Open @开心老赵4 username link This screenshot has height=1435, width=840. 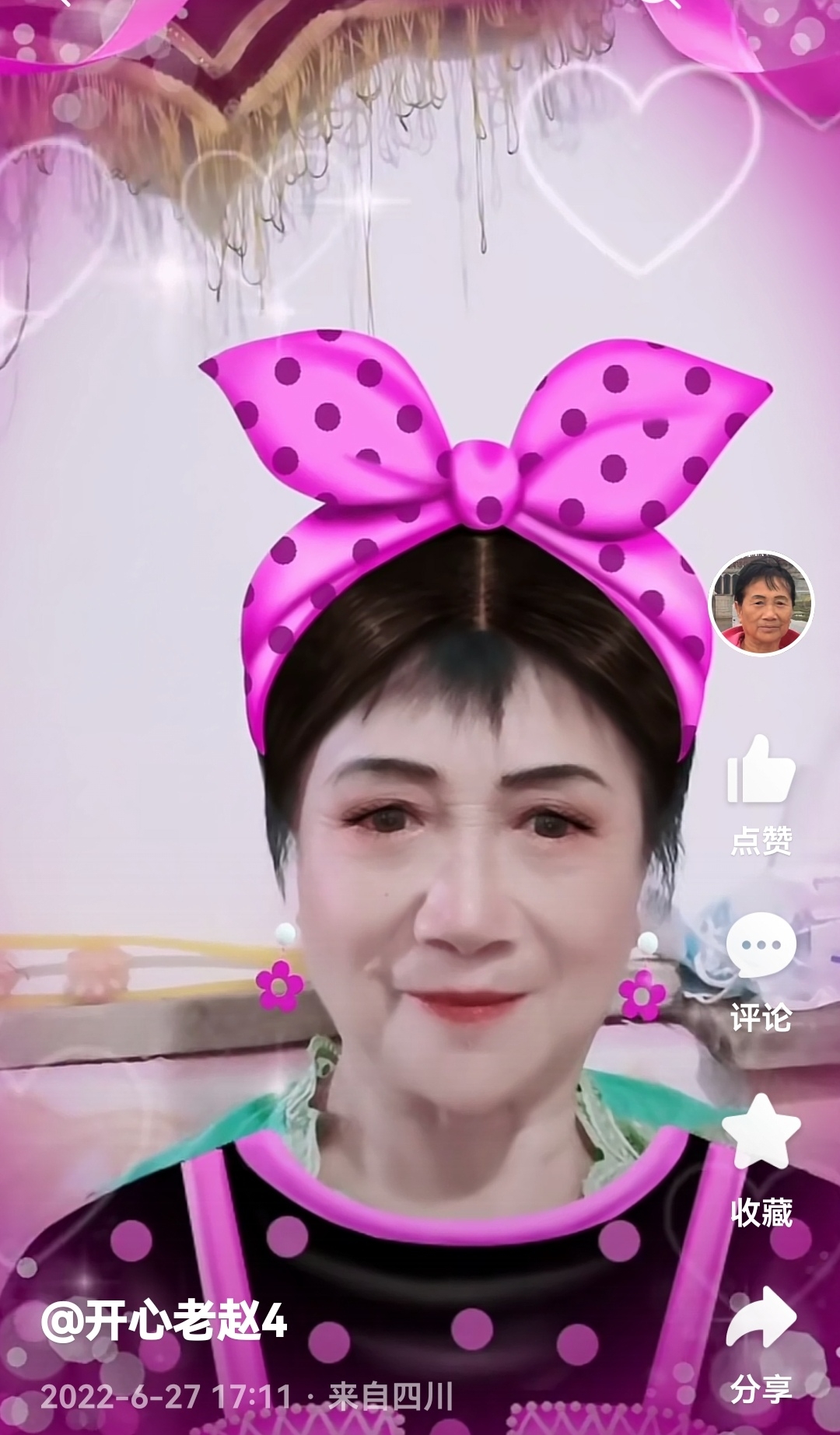(x=164, y=1320)
